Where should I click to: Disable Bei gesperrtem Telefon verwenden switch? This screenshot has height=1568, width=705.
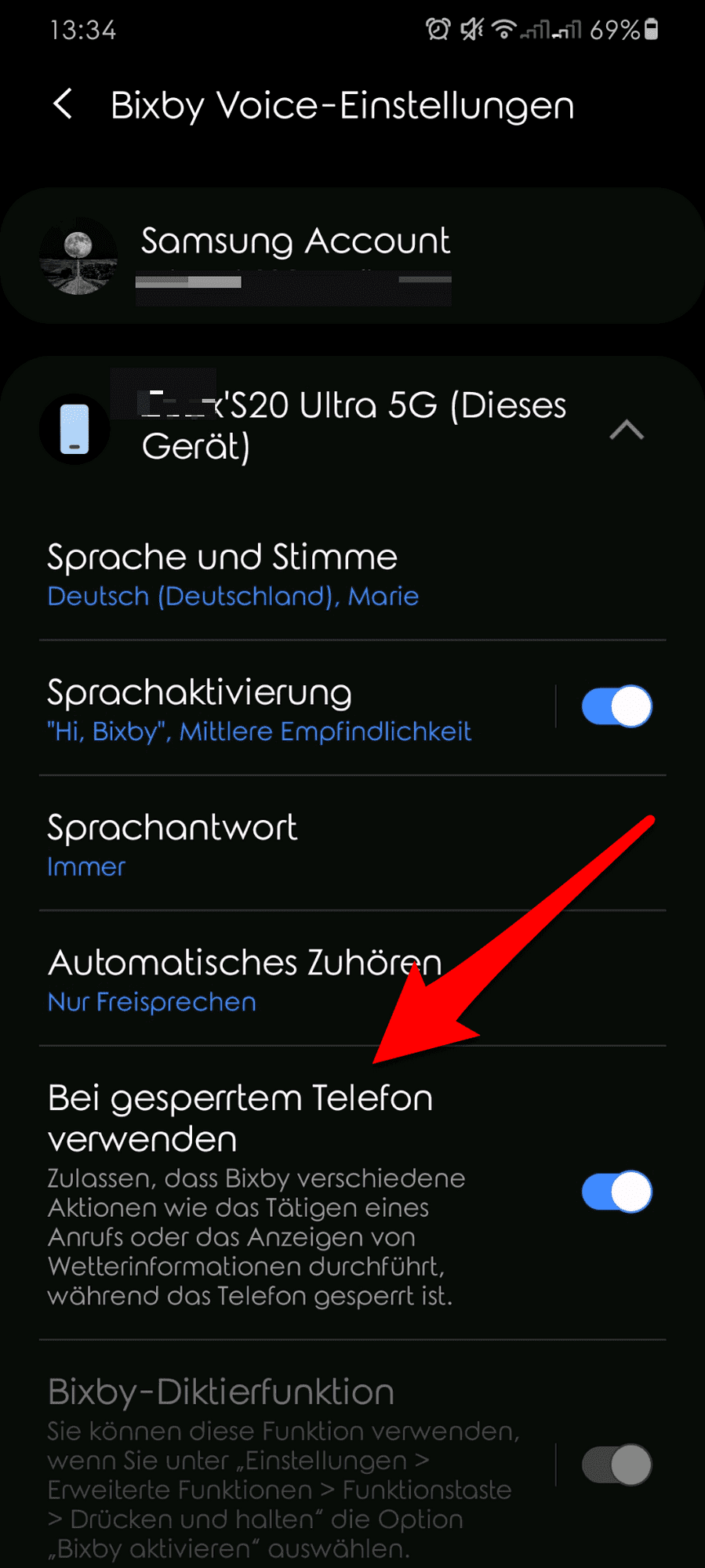[x=616, y=1192]
